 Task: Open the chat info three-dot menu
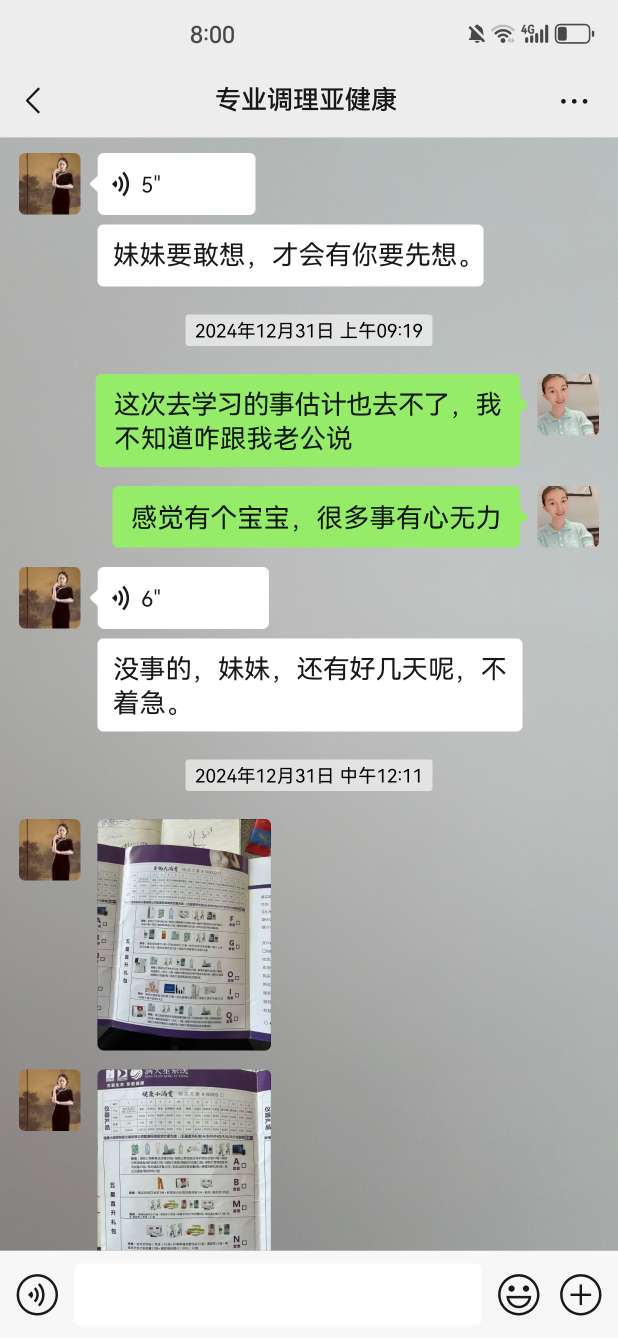click(574, 101)
